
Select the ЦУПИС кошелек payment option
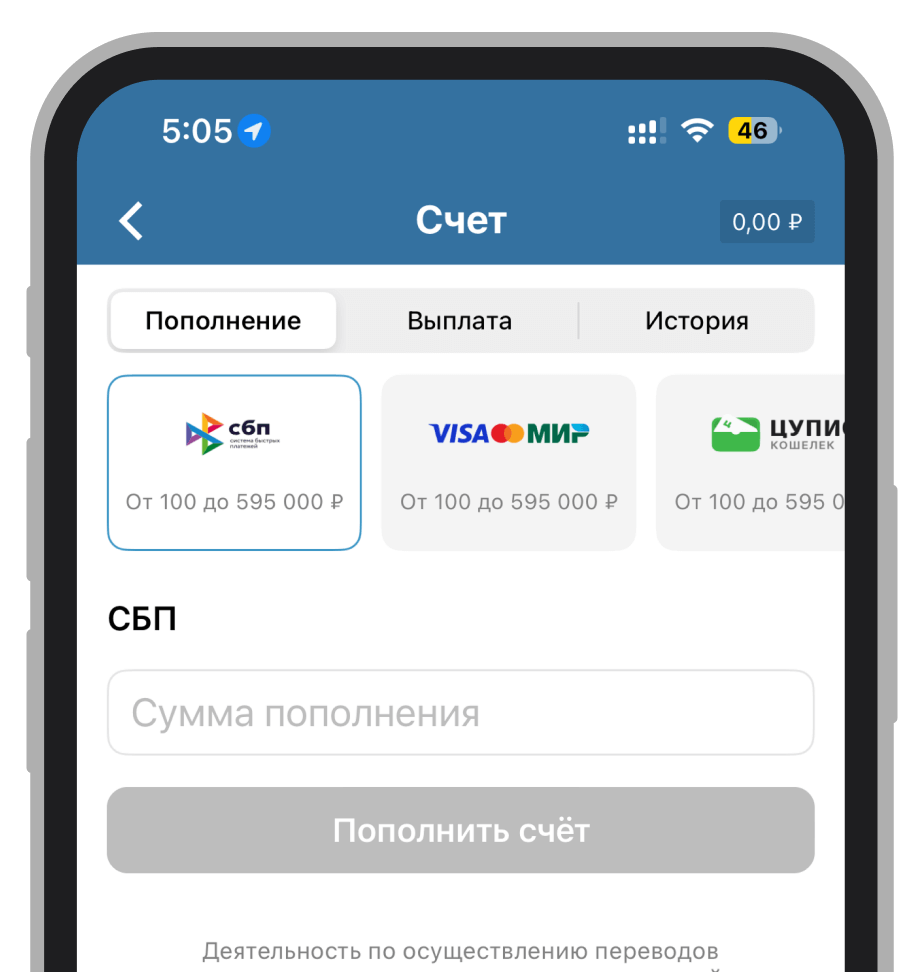(752, 462)
